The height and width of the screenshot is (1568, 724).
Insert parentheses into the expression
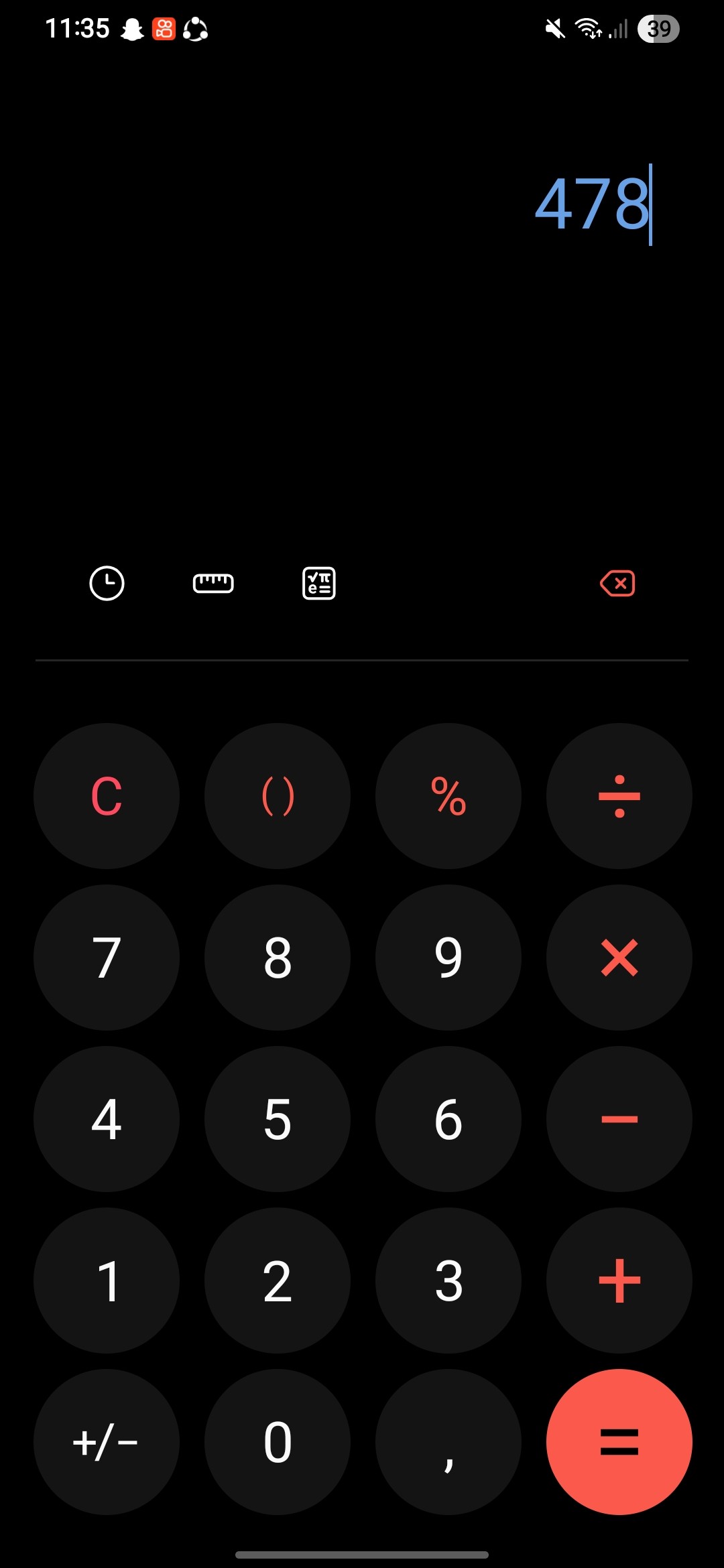coord(278,796)
